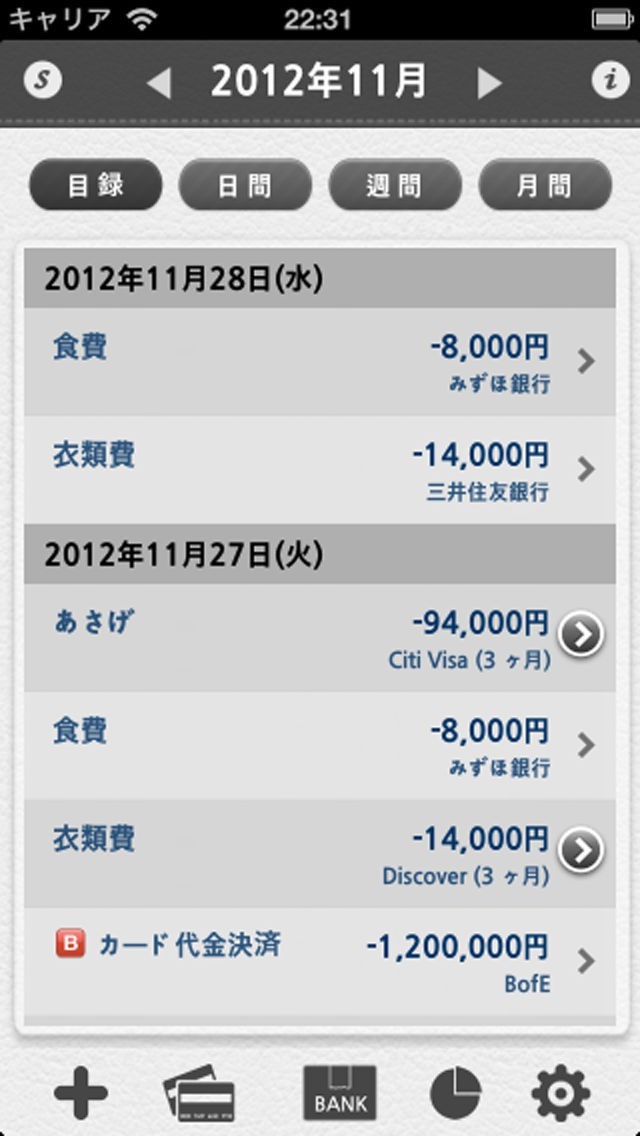View the pie chart statistics
Image resolution: width=640 pixels, height=1136 pixels.
coord(455,1092)
